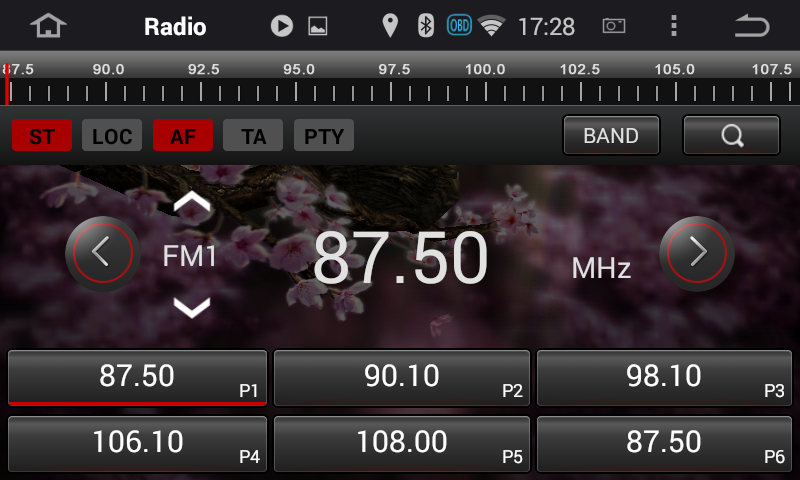Go to the home screen
This screenshot has height=480, width=800.
pos(48,26)
